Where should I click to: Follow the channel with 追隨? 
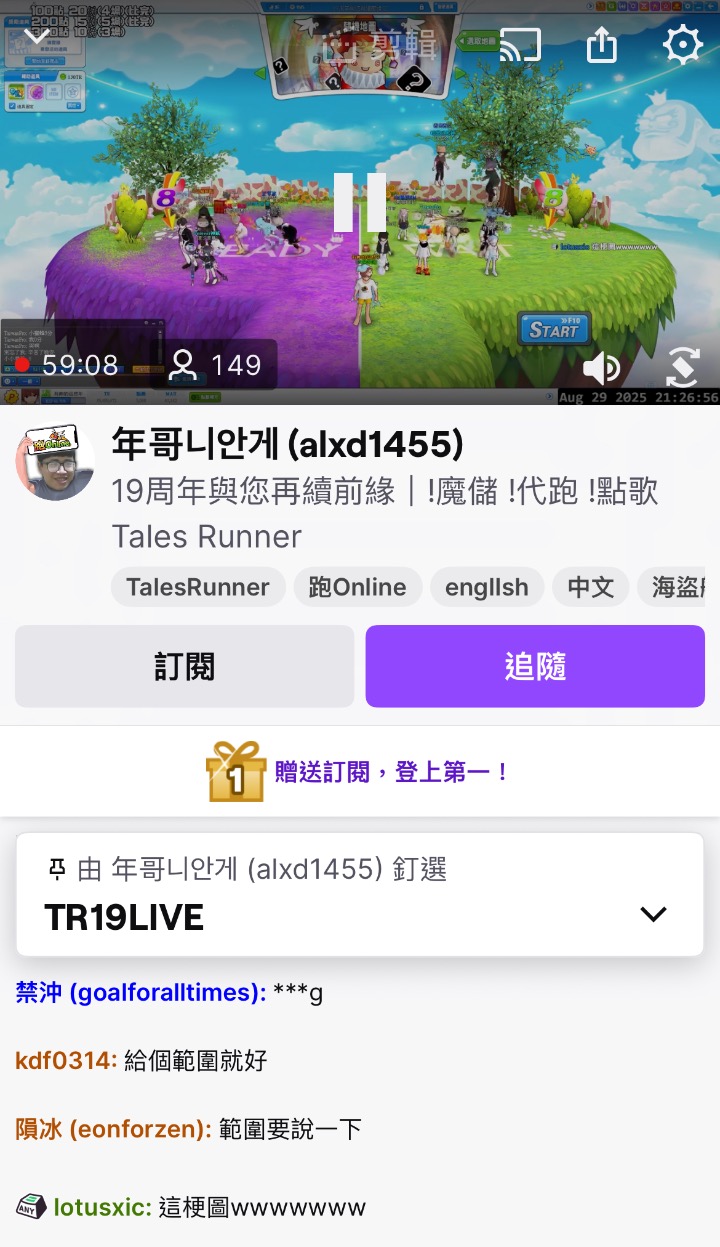tap(535, 667)
